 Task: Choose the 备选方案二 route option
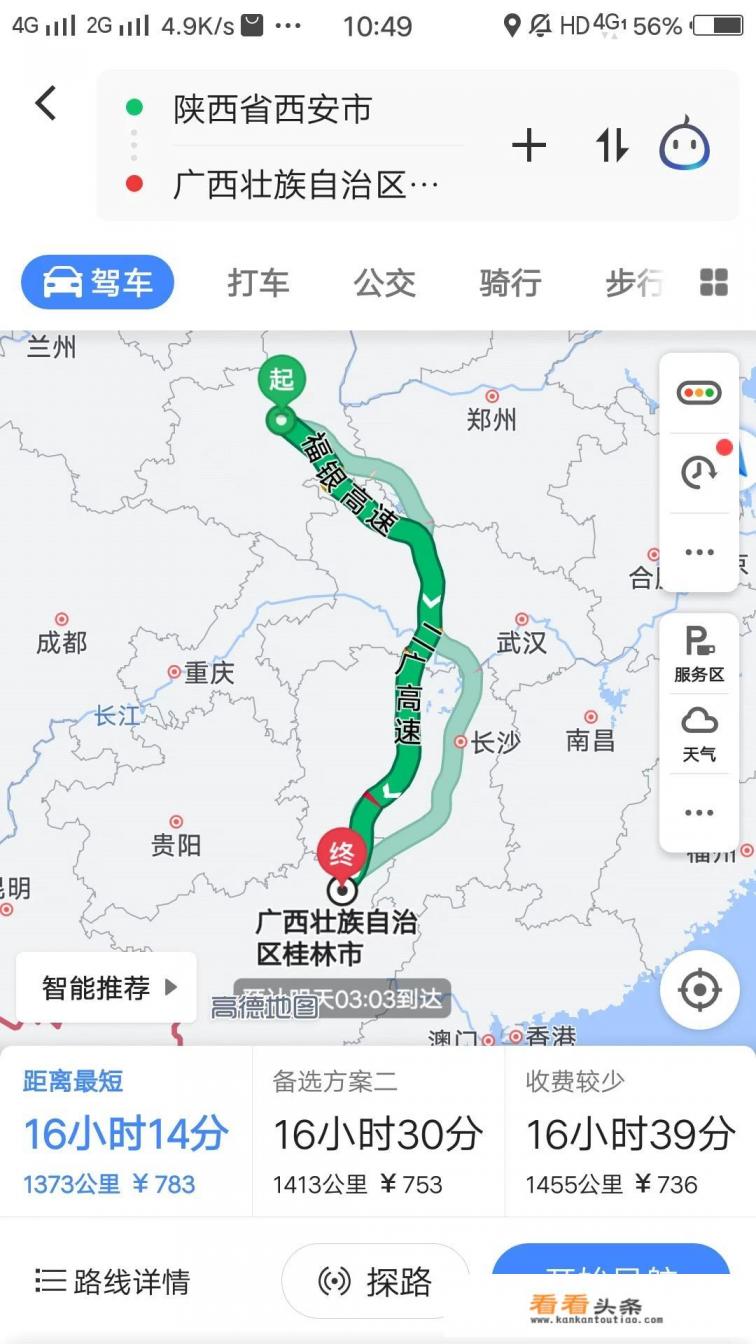tap(378, 1133)
